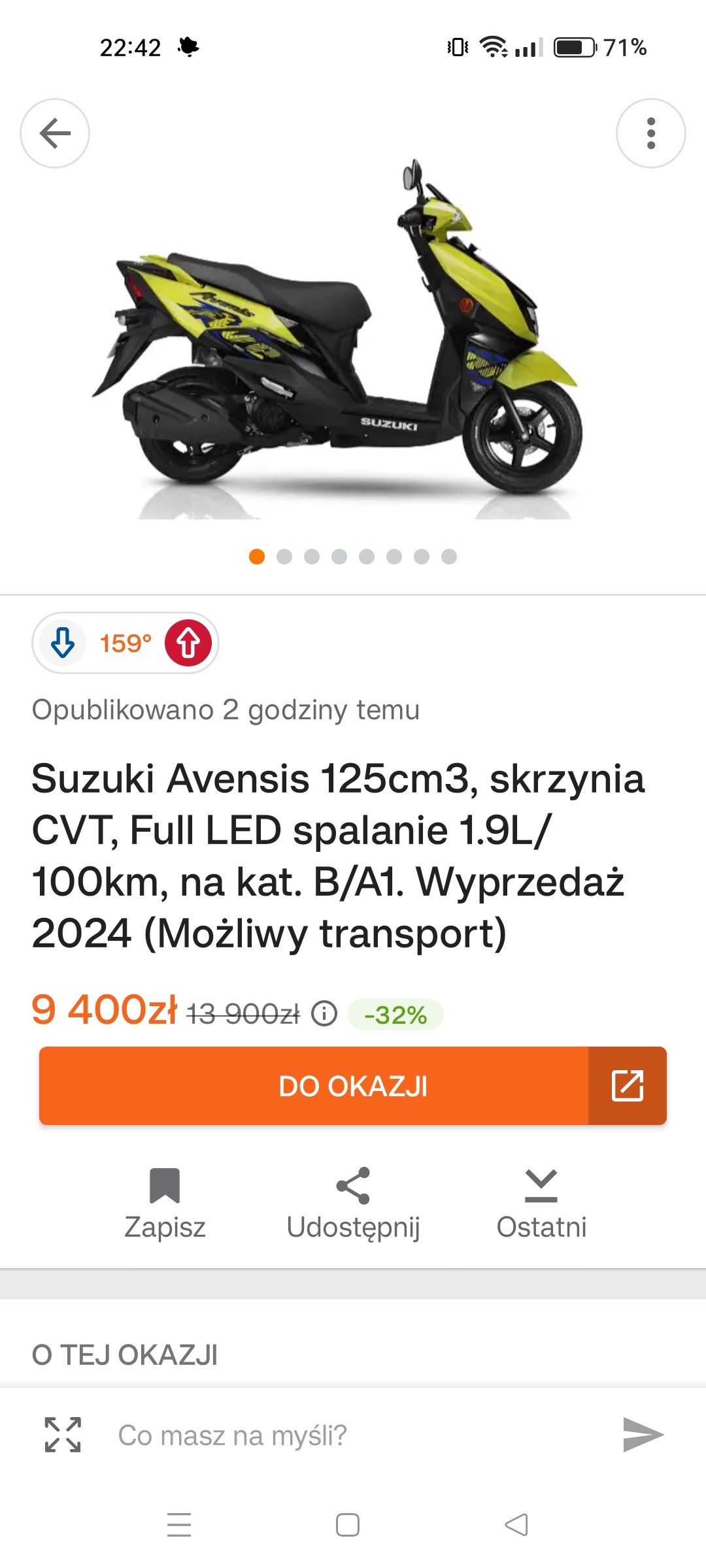Tap the DO OKAZJI button
The height and width of the screenshot is (1568, 706).
(353, 1086)
